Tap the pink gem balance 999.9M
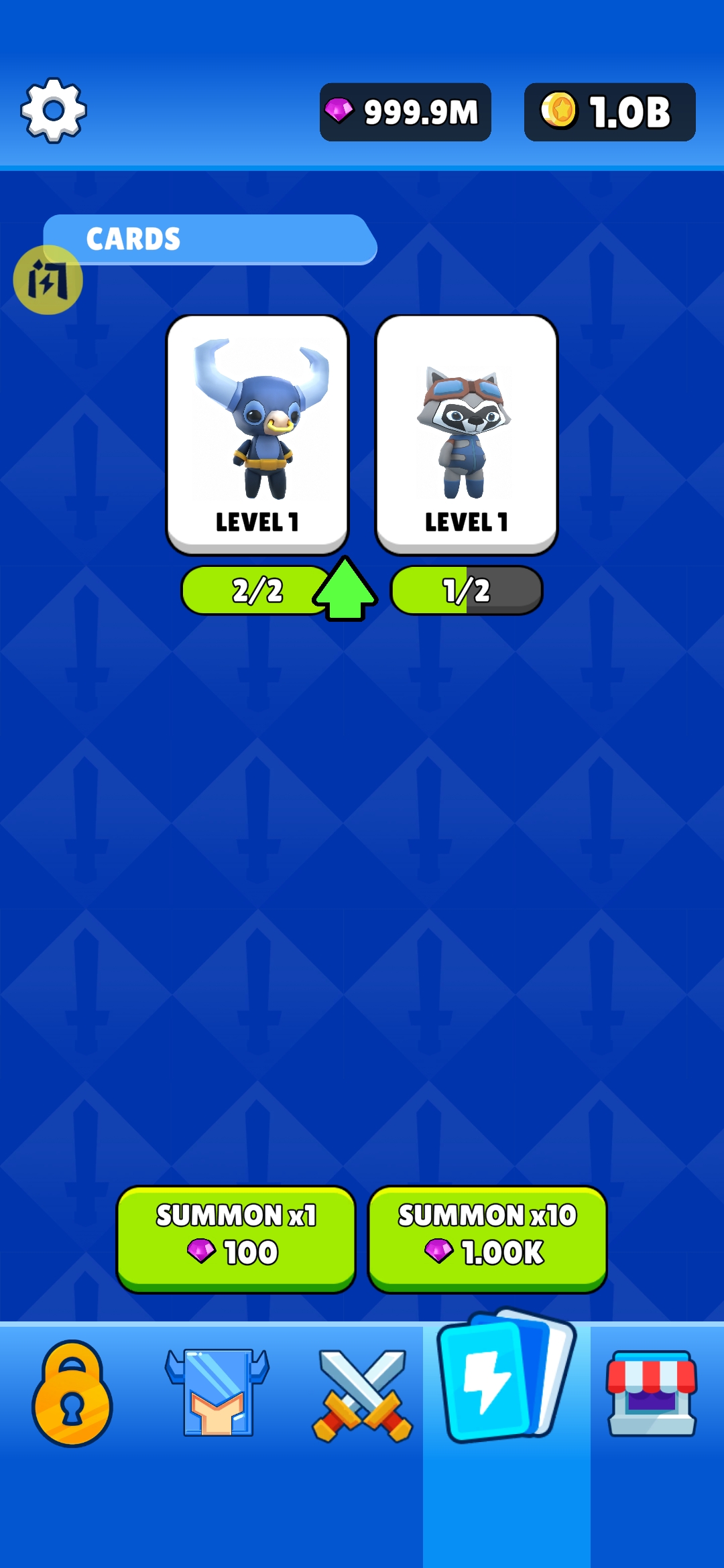This screenshot has width=724, height=1568. 406,112
